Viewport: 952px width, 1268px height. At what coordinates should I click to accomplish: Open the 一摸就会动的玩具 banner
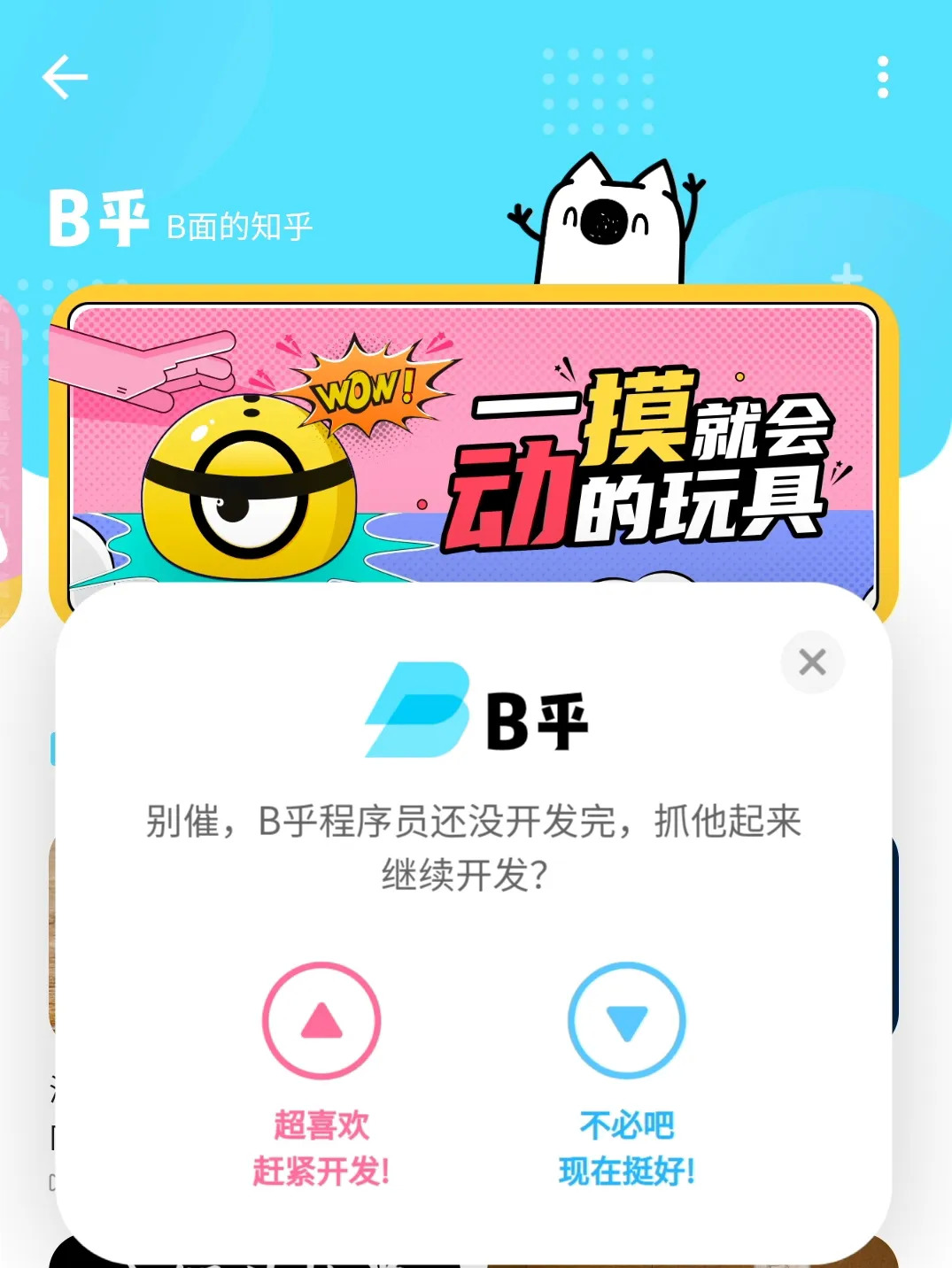pyautogui.click(x=473, y=443)
